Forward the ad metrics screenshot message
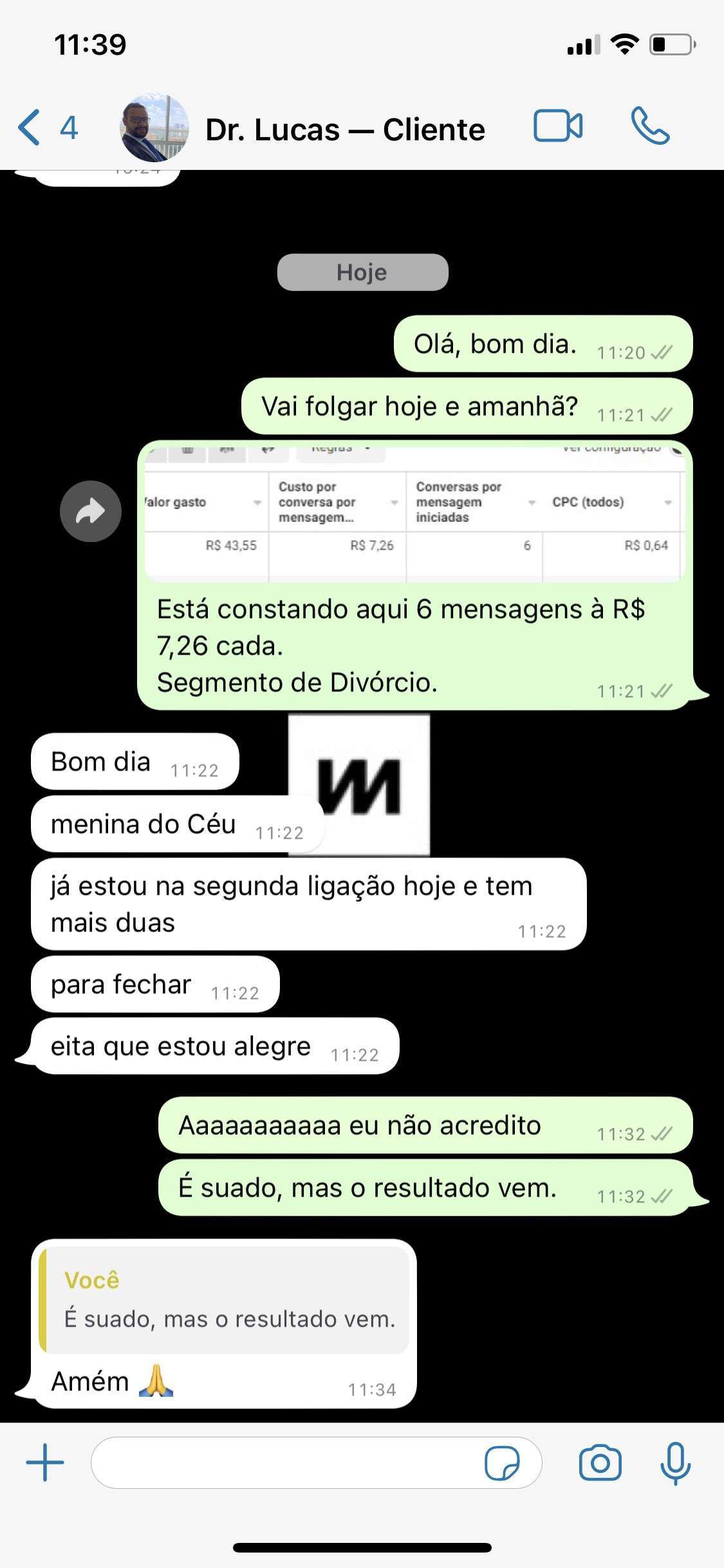The width and height of the screenshot is (724, 1568). [90, 511]
